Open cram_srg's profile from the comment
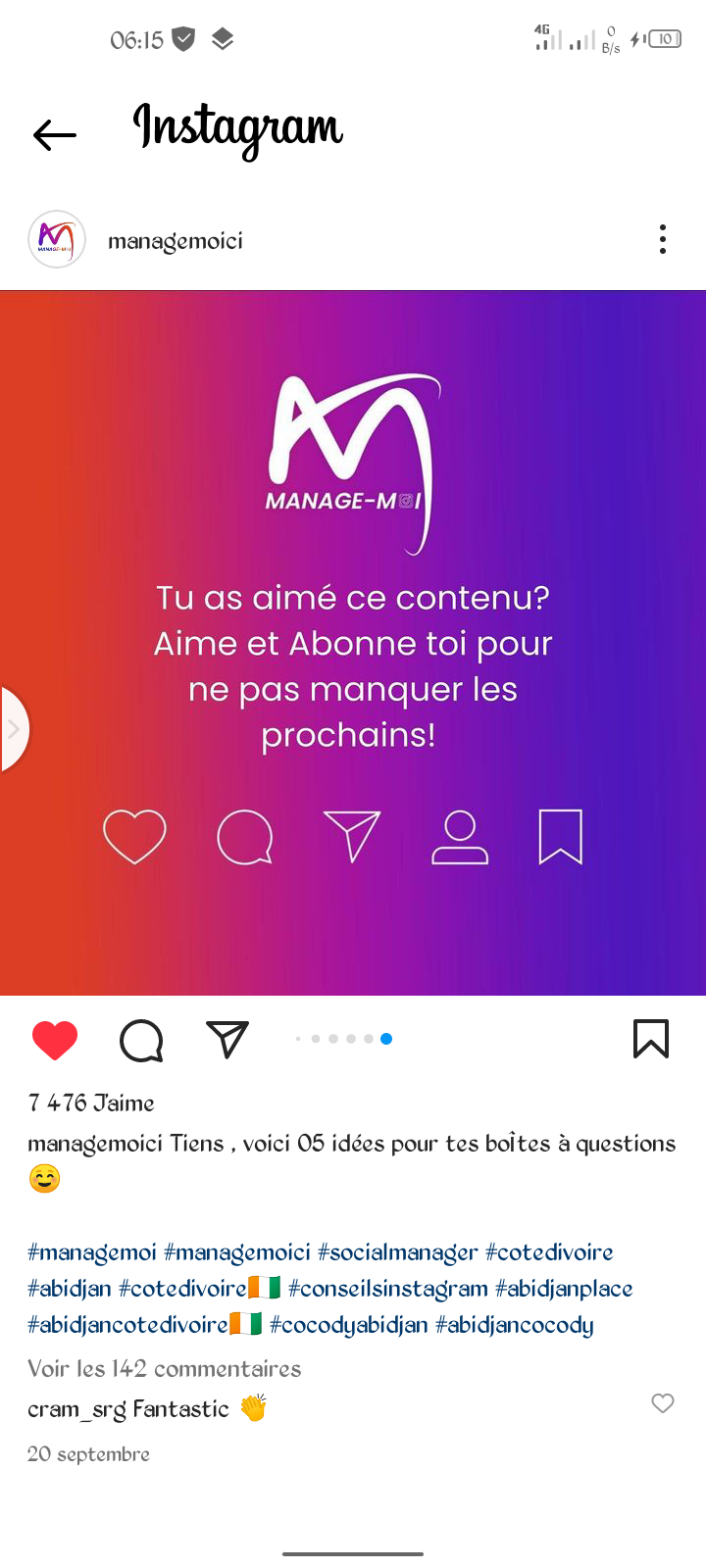 pos(77,1410)
